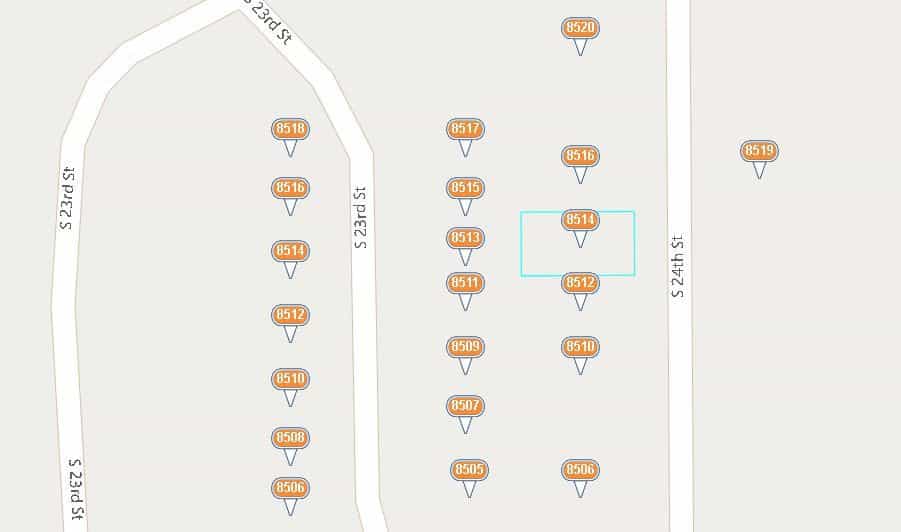Open the 8518 marker
901x532 pixels.
tap(290, 129)
